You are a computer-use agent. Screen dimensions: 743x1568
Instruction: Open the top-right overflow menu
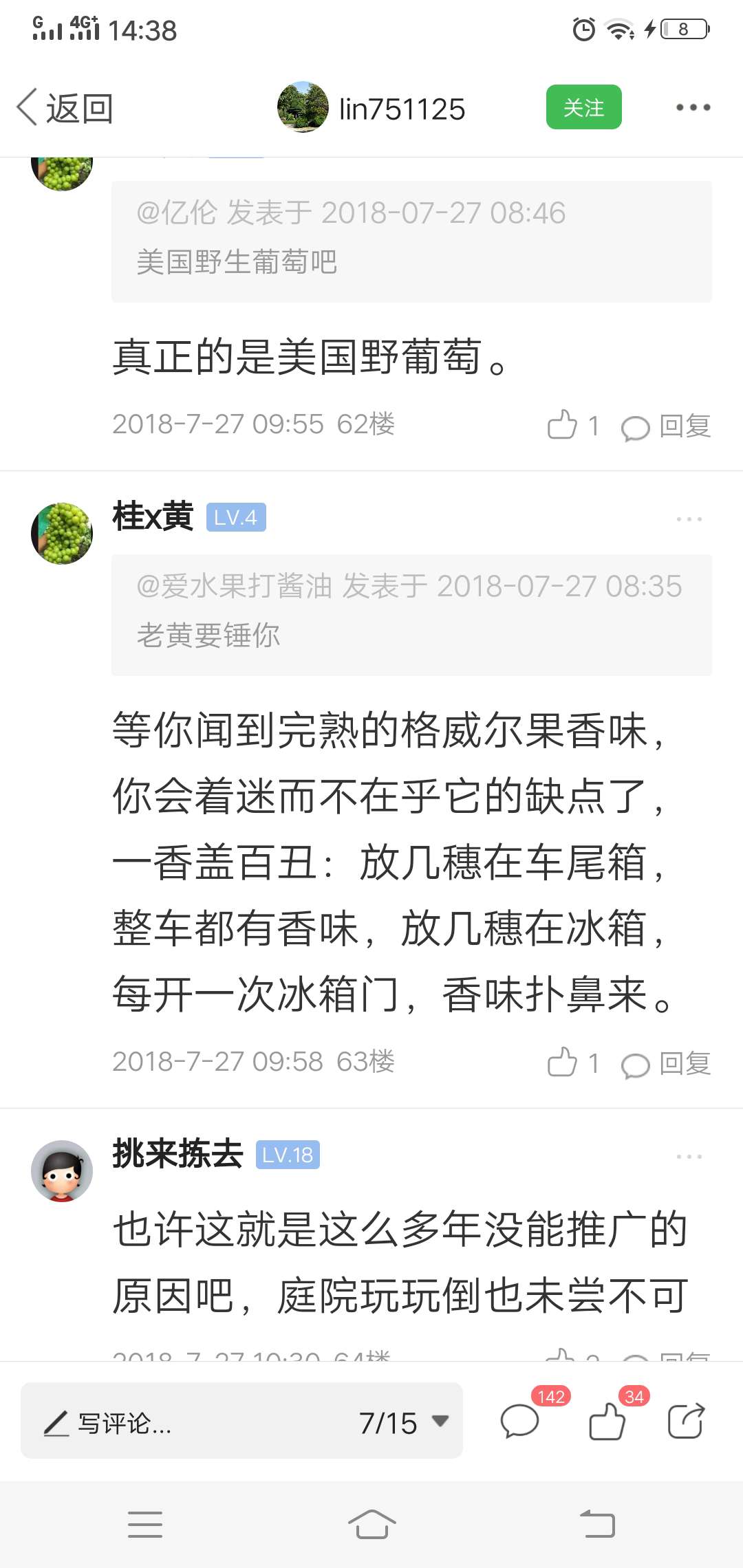[693, 107]
